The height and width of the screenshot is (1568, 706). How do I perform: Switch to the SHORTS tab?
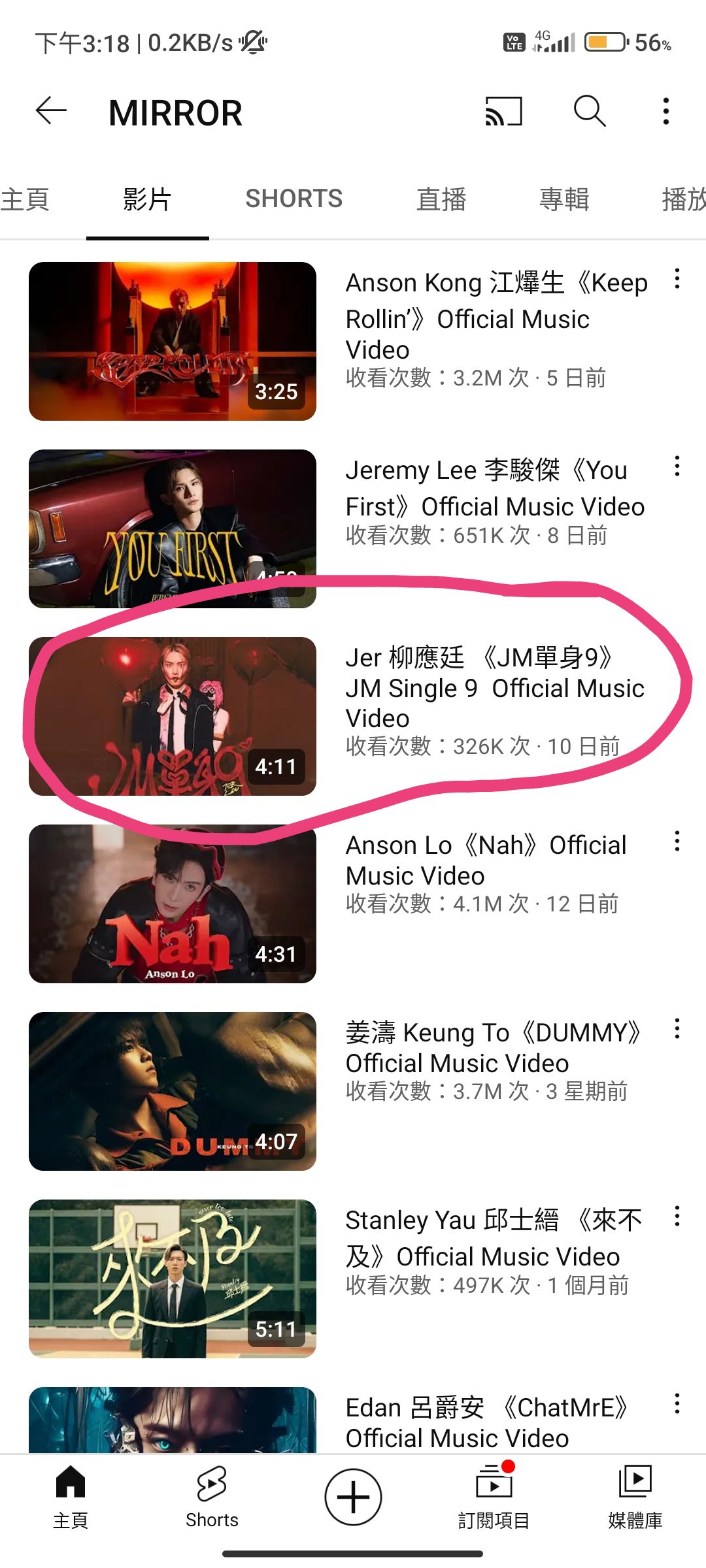(x=294, y=199)
